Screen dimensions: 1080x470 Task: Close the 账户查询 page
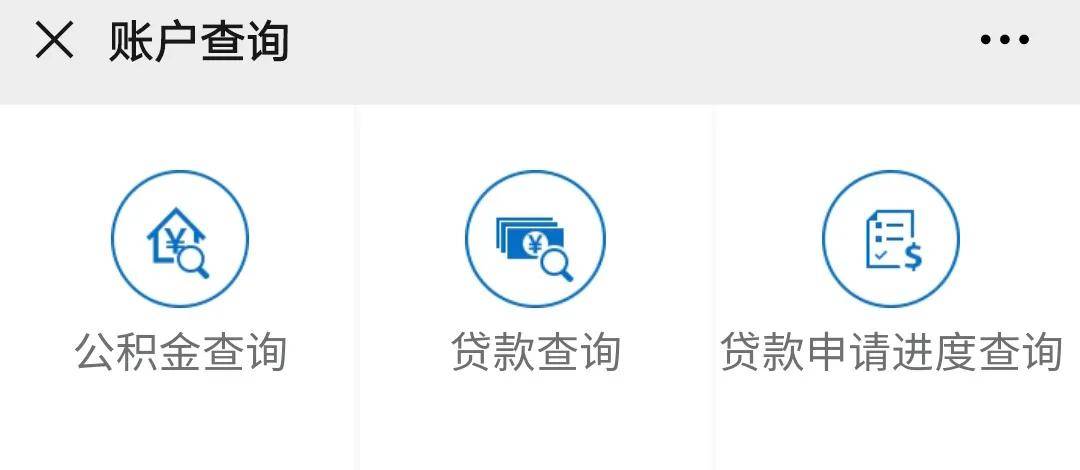coord(54,41)
